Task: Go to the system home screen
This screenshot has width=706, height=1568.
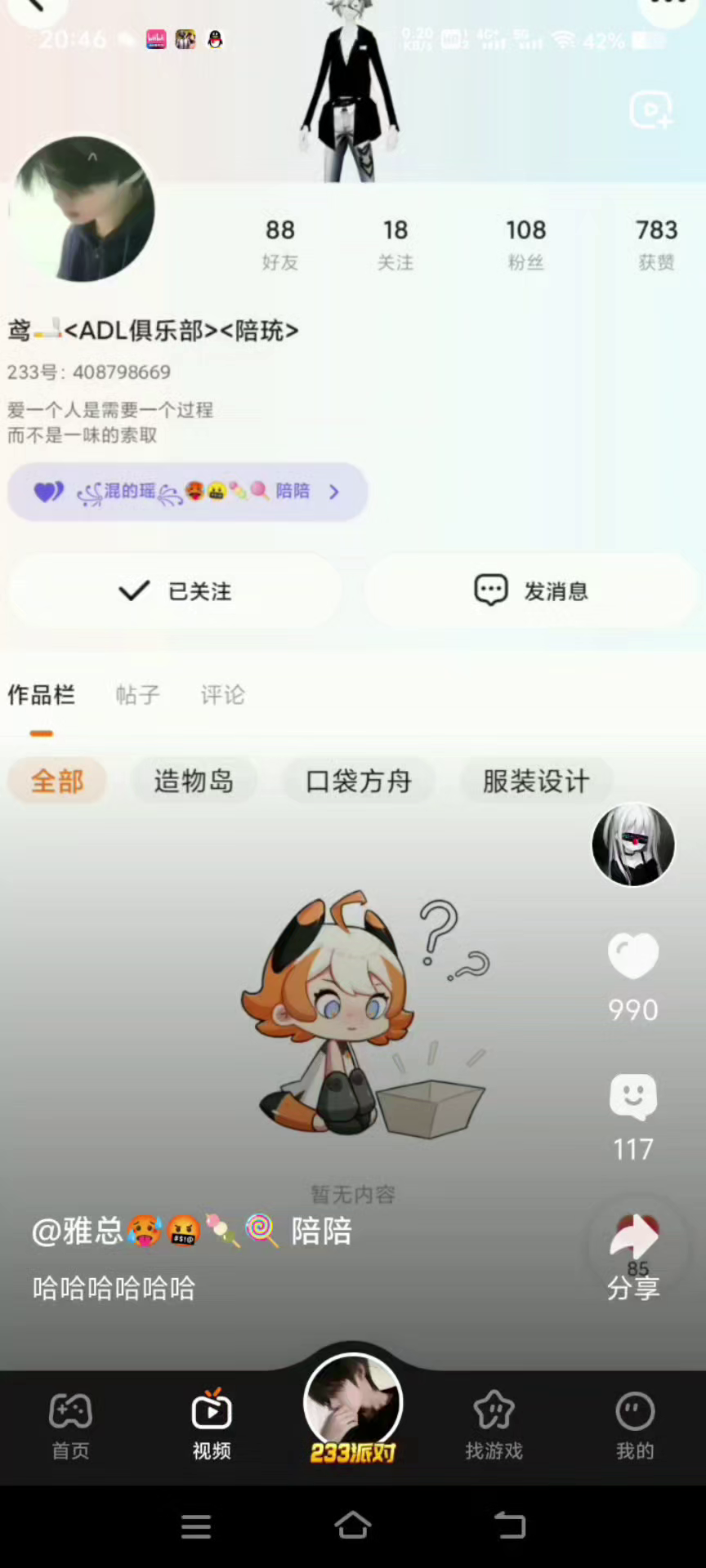Action: coord(353,1526)
